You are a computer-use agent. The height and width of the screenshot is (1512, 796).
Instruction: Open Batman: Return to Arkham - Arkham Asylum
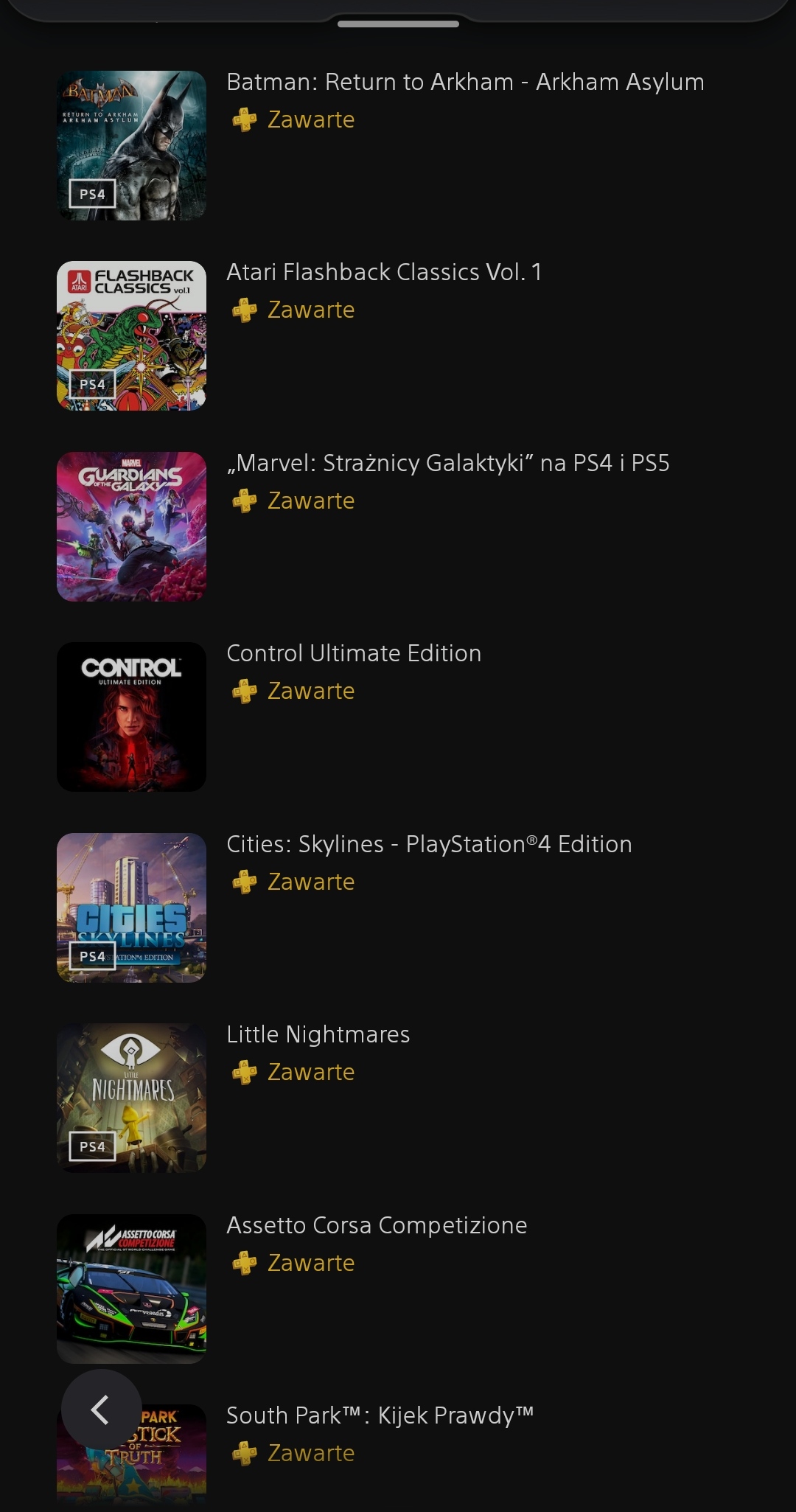(x=464, y=83)
